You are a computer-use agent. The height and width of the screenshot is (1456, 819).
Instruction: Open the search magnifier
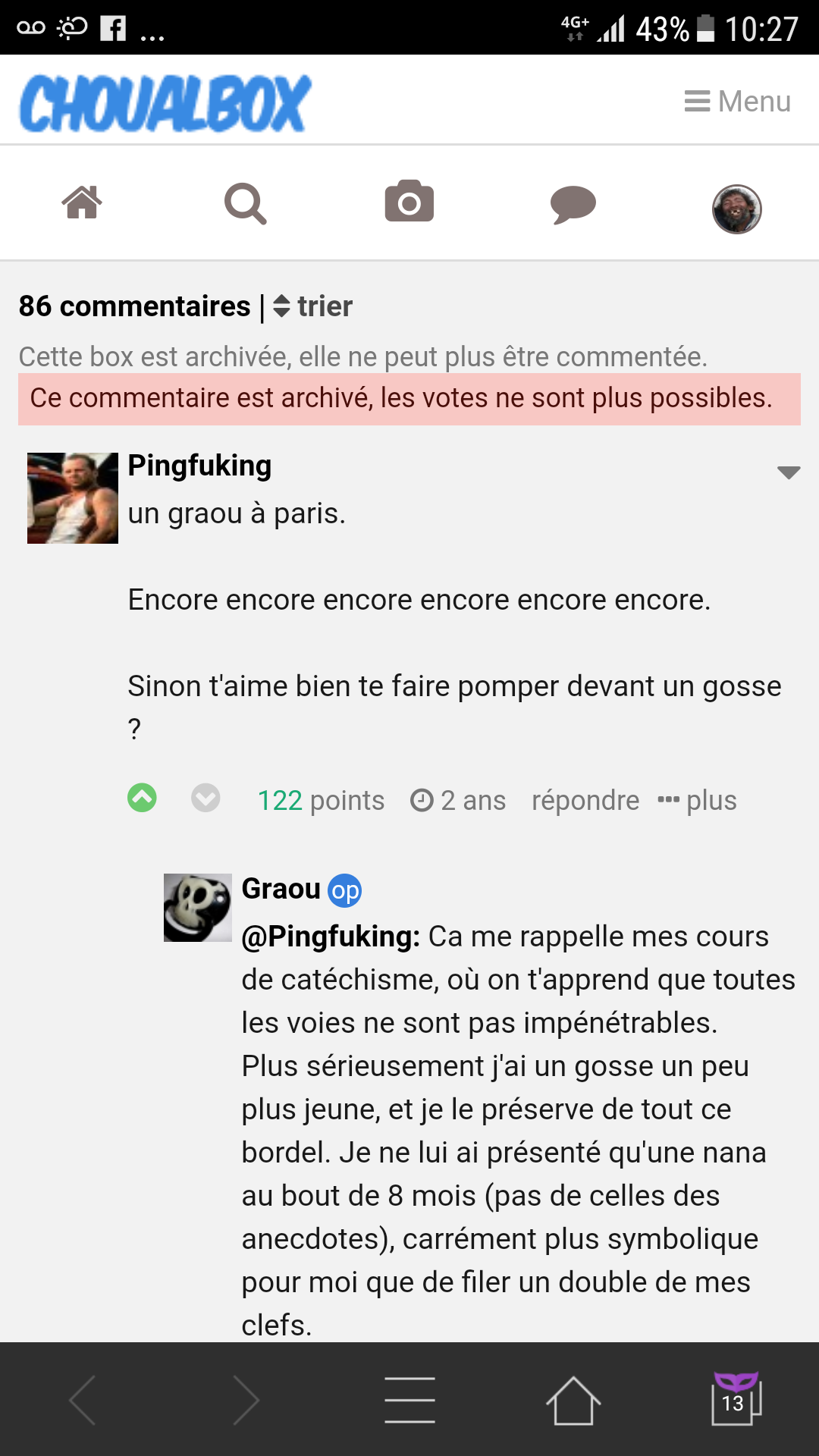[x=245, y=203]
